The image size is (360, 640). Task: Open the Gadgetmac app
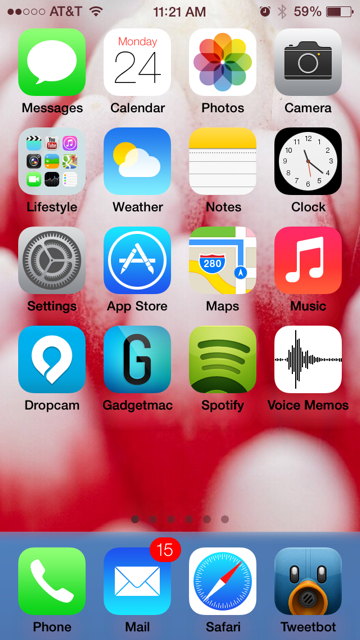point(137,360)
